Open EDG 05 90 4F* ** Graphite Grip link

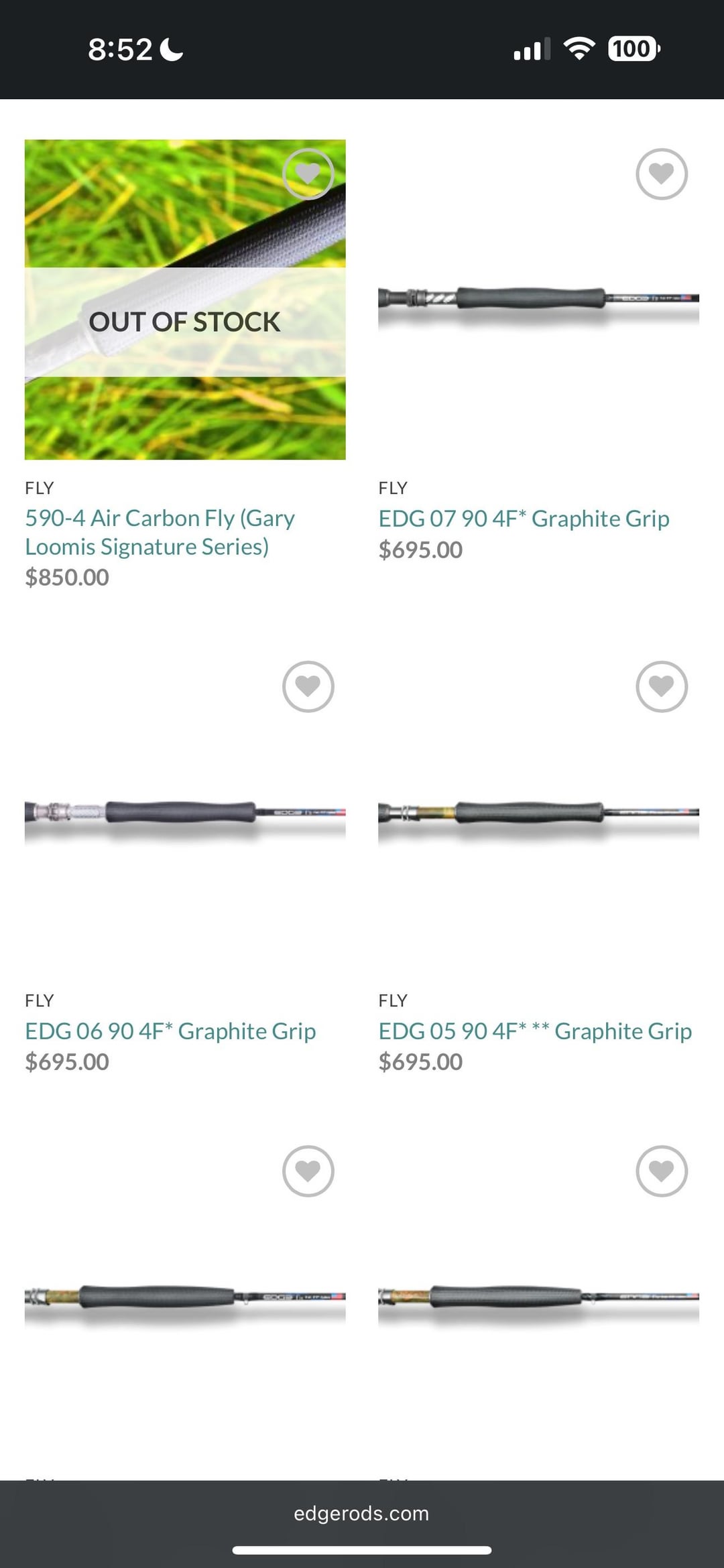pyautogui.click(x=535, y=1031)
